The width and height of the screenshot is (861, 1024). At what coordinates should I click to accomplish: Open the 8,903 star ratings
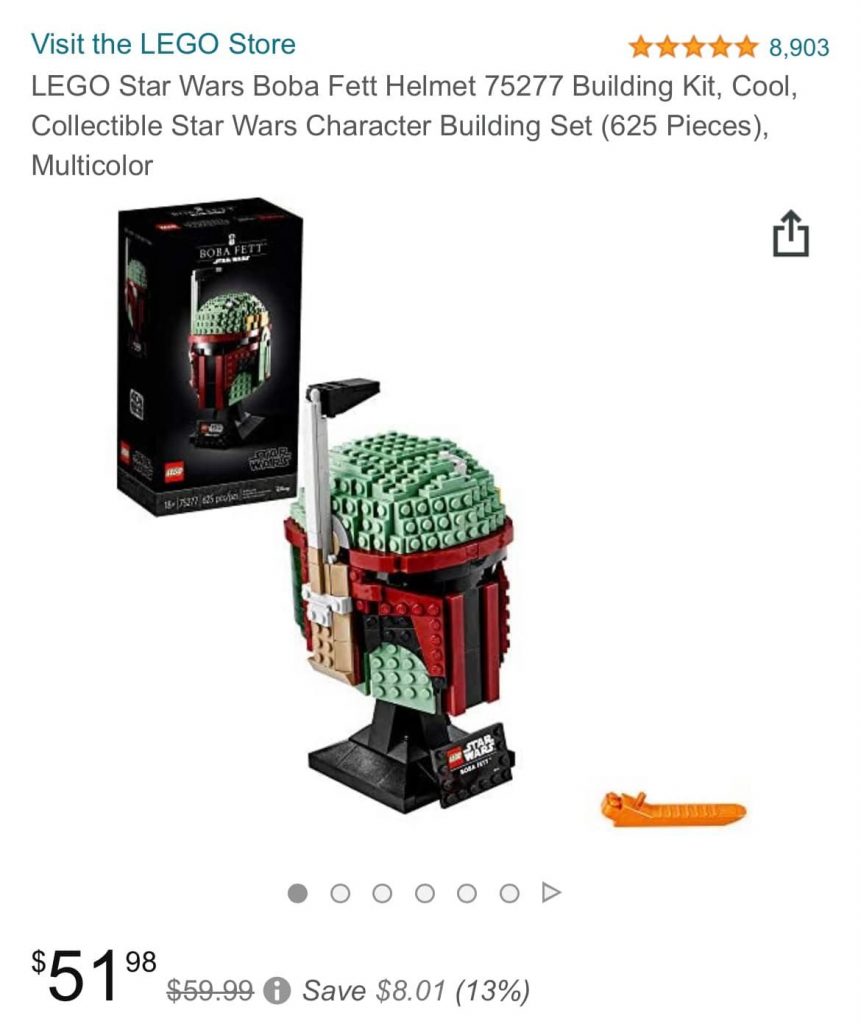pyautogui.click(x=729, y=46)
